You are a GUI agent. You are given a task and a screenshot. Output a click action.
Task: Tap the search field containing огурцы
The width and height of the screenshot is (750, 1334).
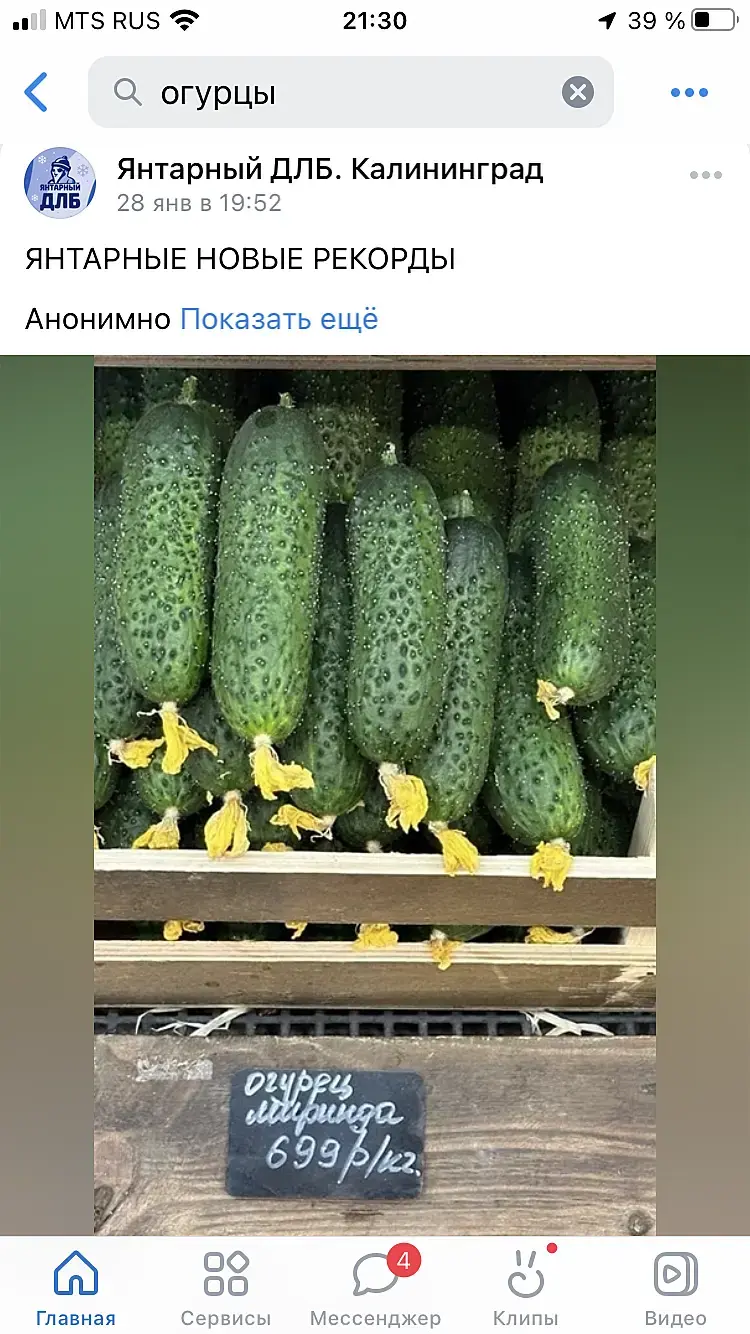(340, 93)
